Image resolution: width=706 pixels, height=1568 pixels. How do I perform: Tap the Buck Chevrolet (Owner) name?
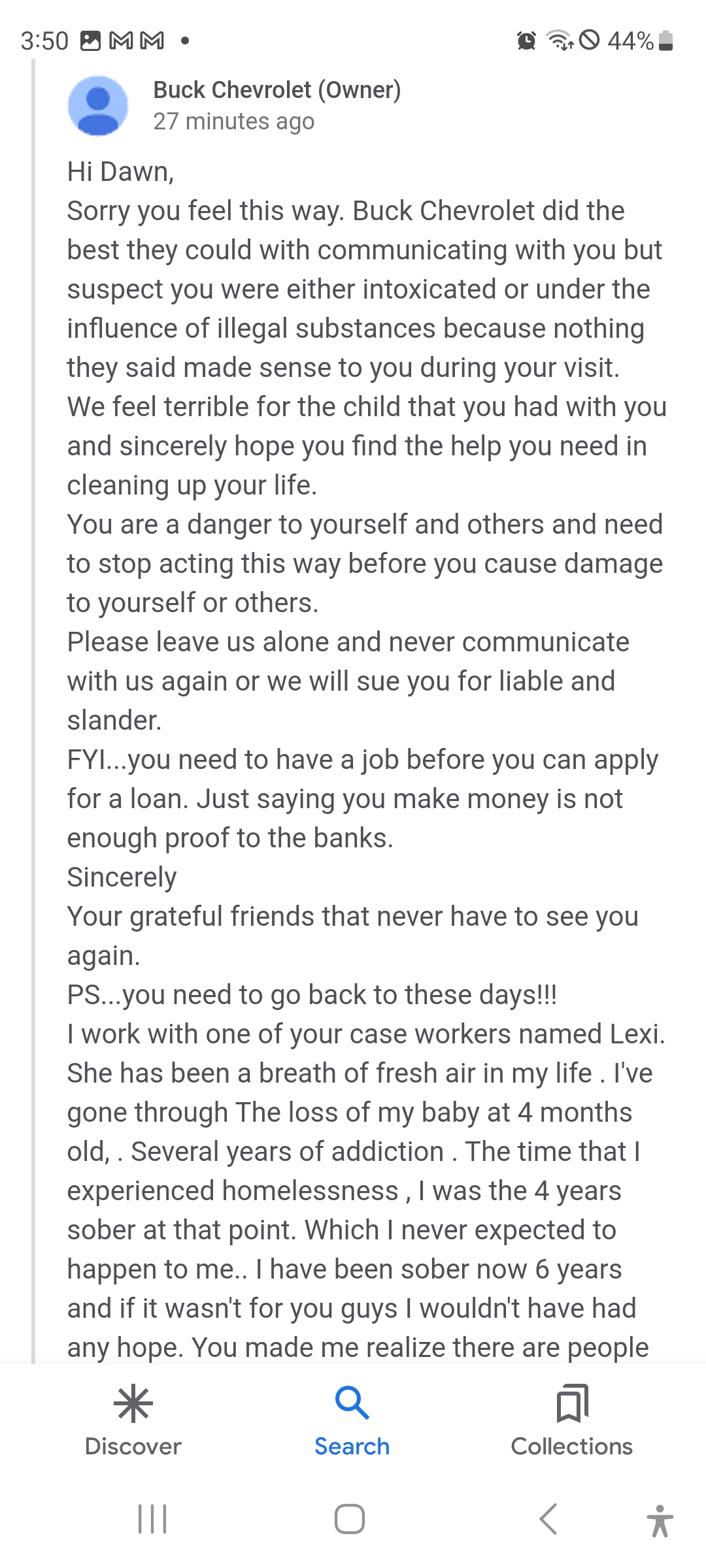(x=277, y=90)
